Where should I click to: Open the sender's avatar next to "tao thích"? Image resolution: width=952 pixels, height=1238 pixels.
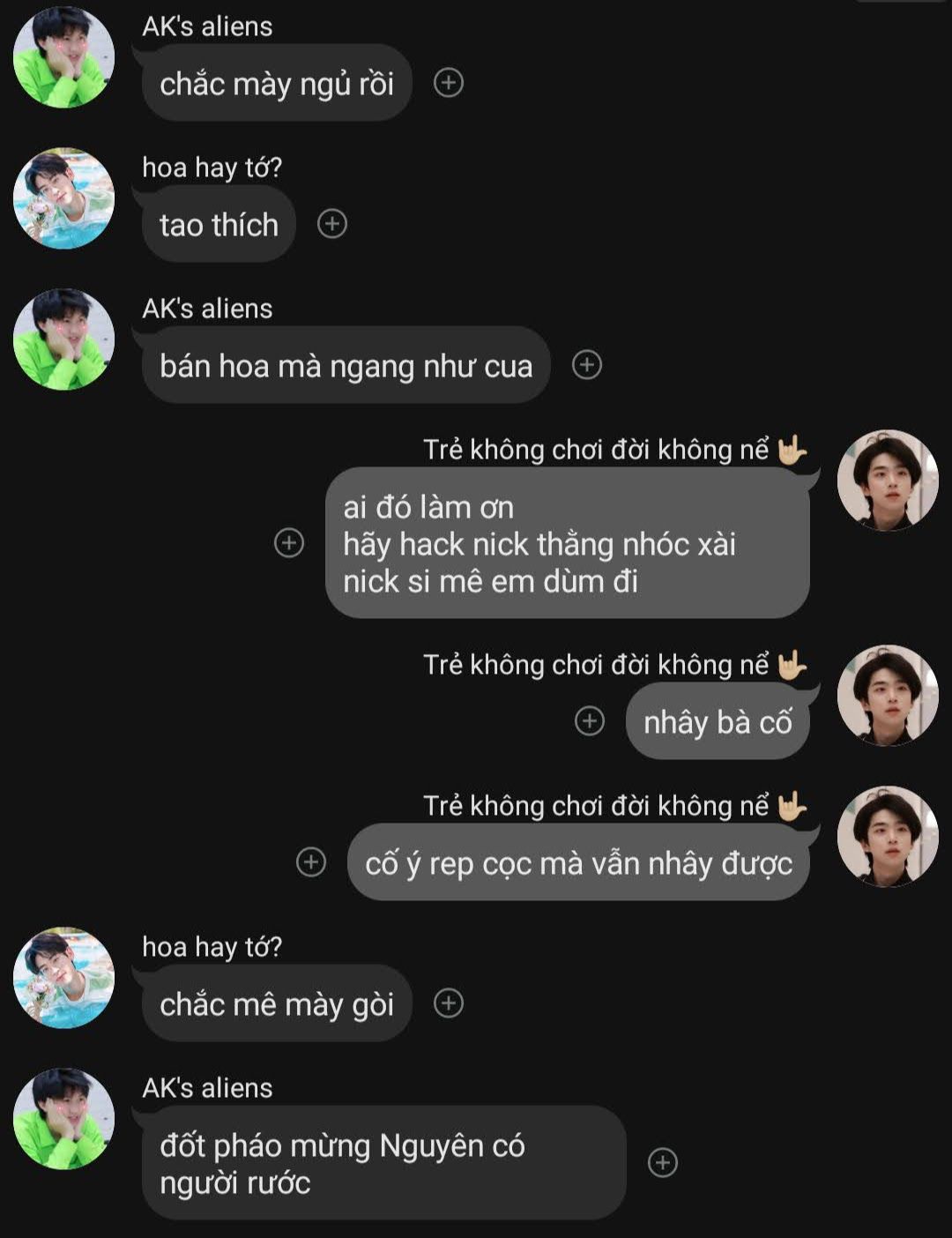(x=63, y=198)
